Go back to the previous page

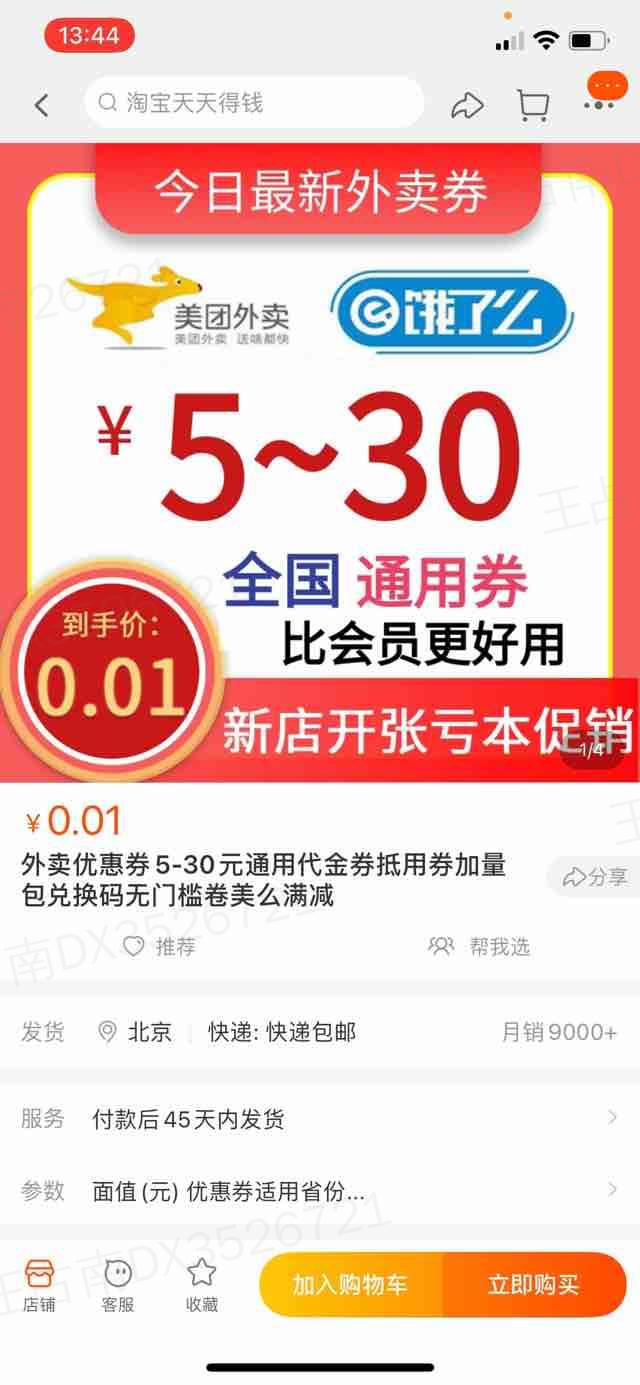coord(41,104)
